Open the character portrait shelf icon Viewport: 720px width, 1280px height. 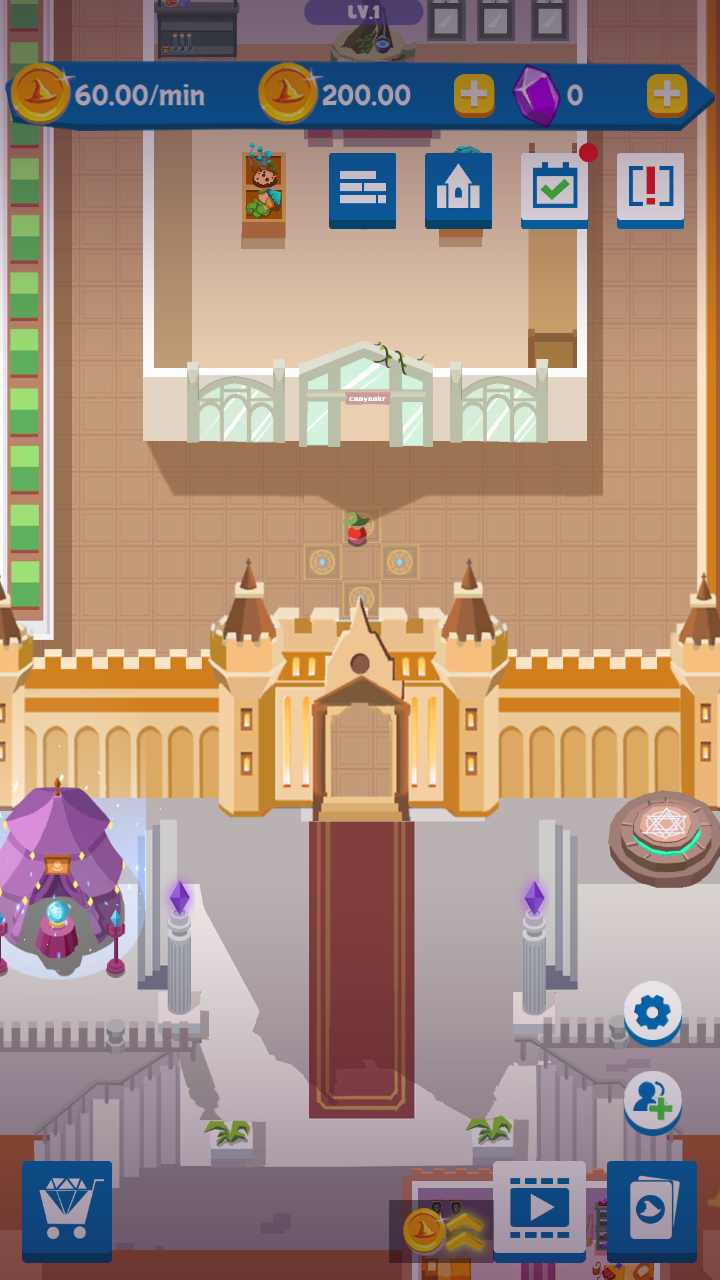[263, 190]
